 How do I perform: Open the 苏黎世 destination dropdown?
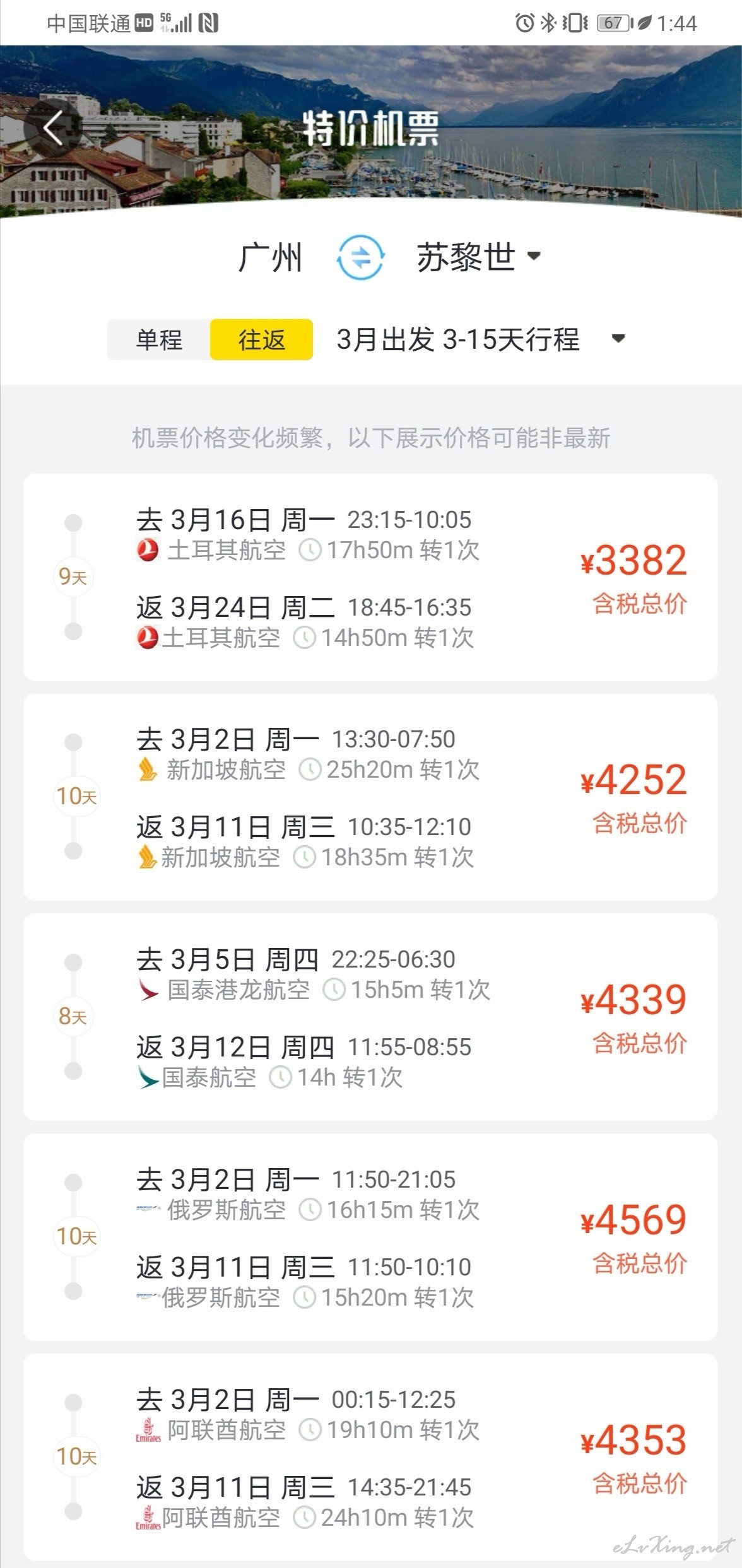478,257
